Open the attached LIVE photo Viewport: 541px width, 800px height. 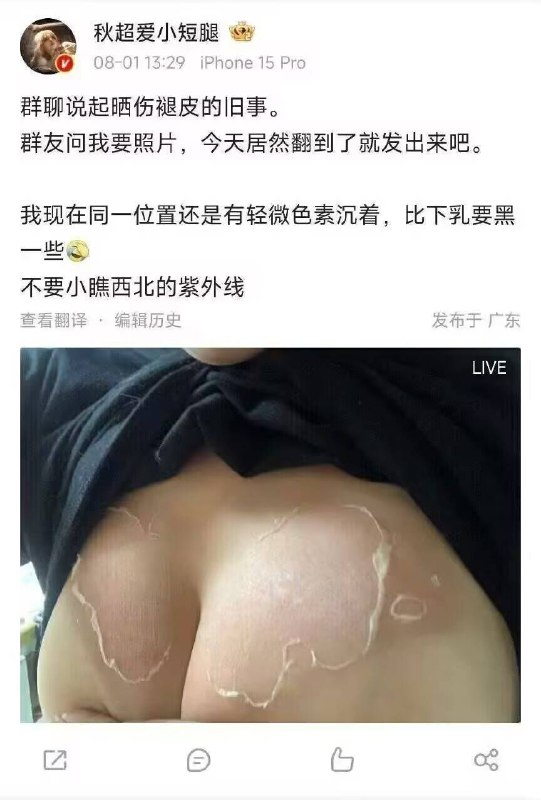[270, 535]
